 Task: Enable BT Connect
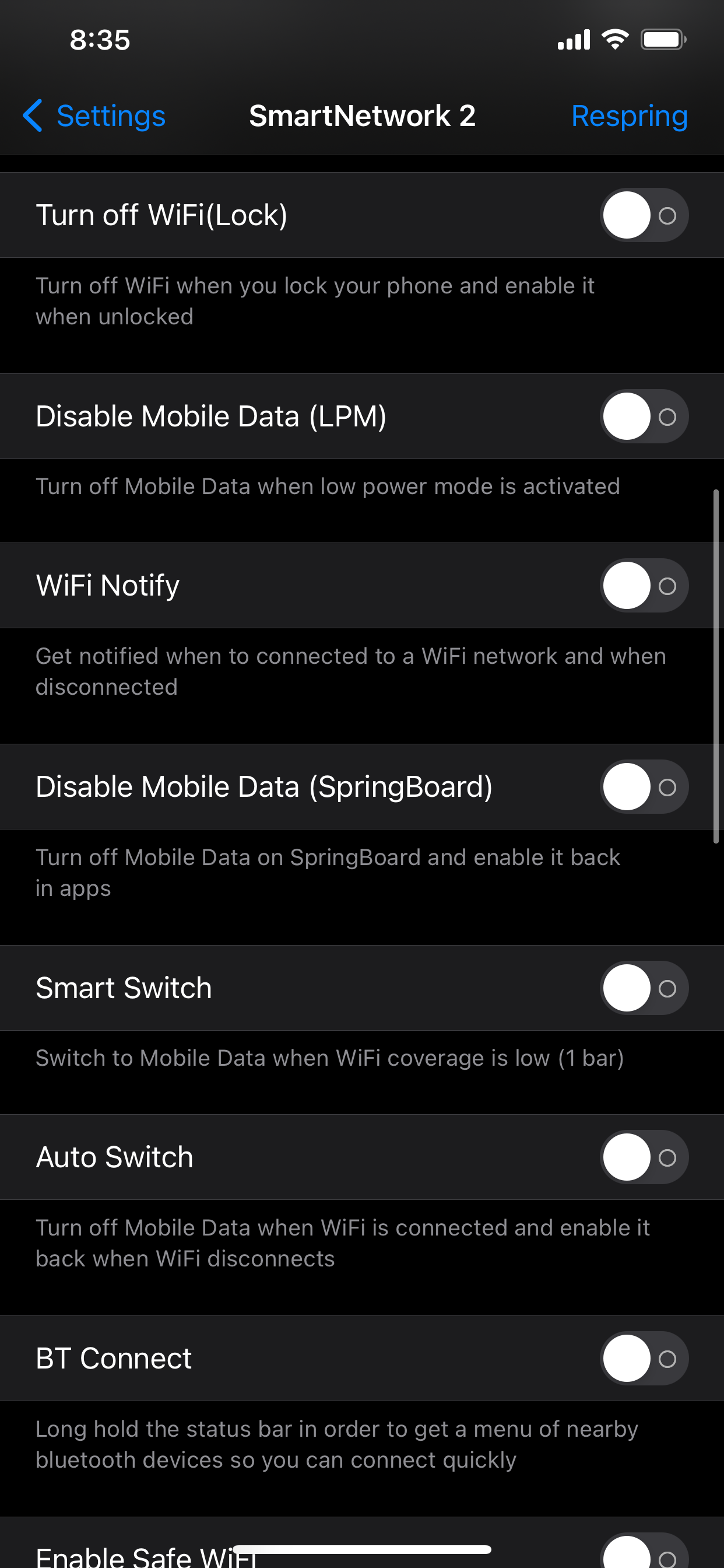pyautogui.click(x=644, y=1359)
